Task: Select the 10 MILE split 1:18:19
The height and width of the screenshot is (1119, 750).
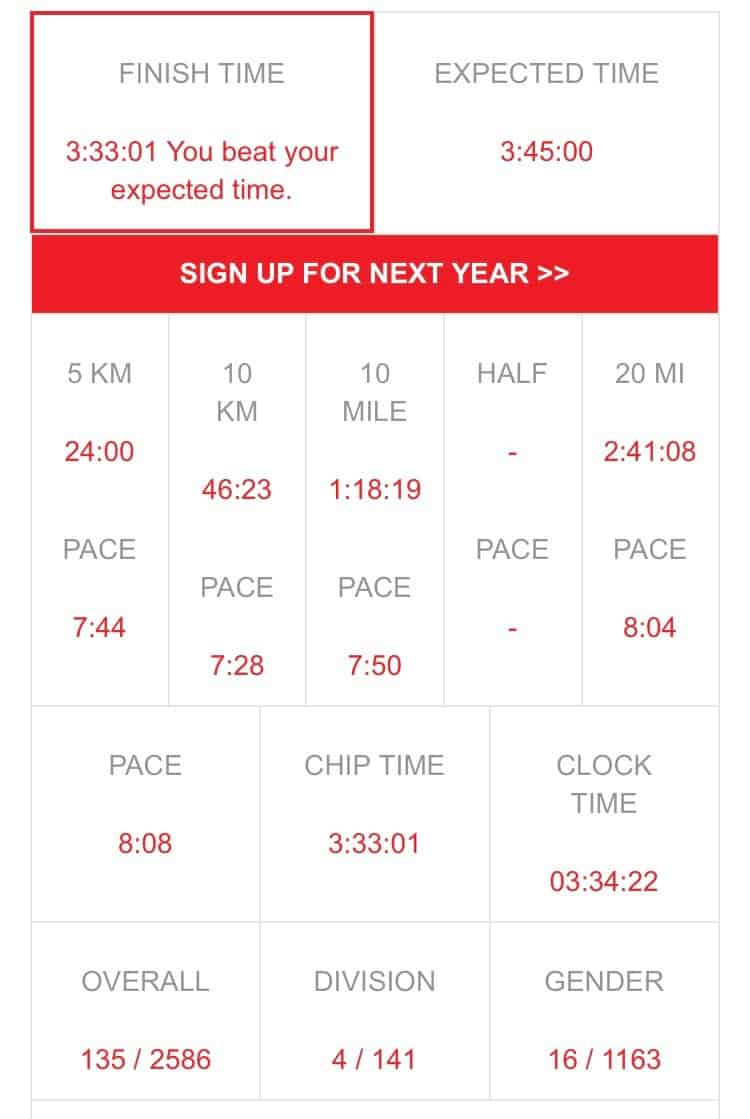Action: [375, 489]
